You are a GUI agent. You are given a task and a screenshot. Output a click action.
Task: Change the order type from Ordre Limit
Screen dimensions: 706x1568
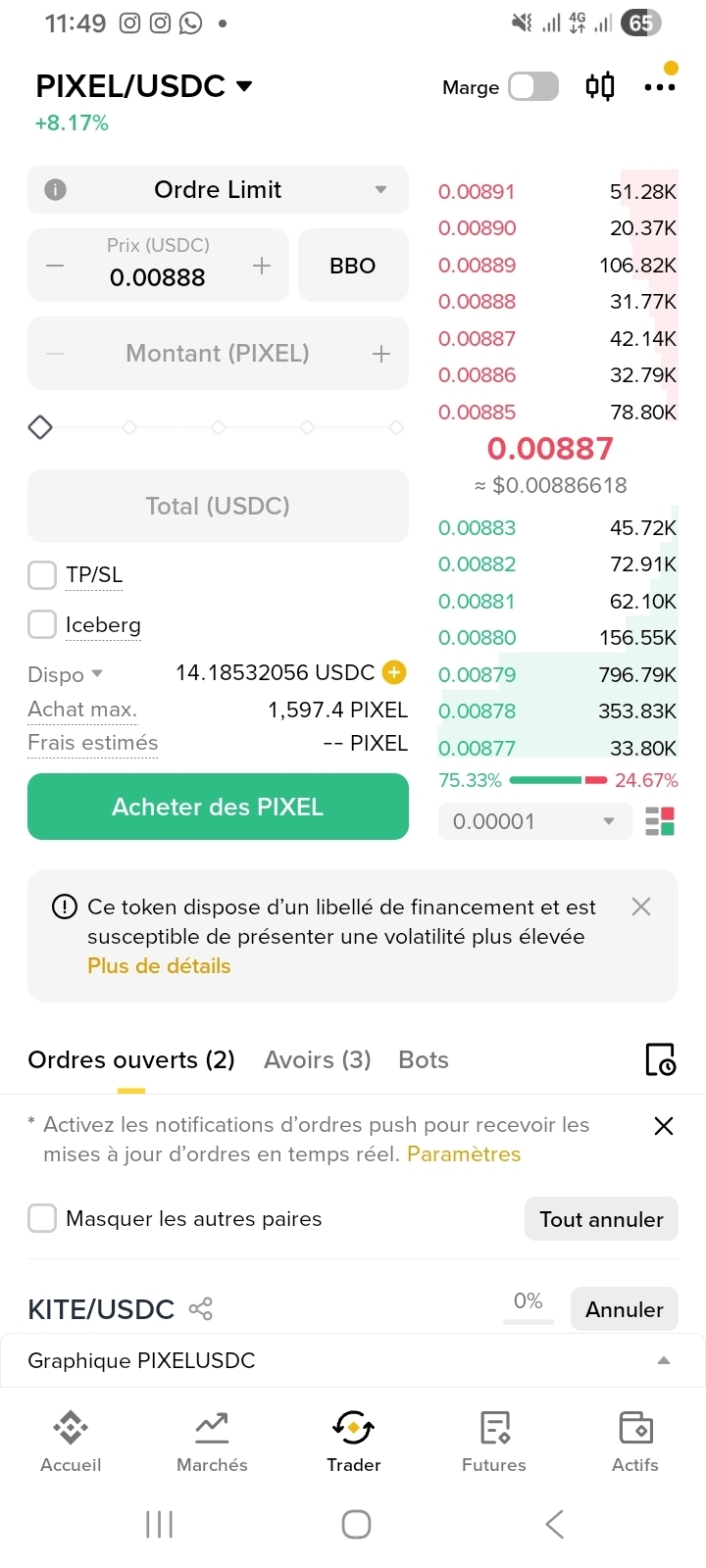coord(218,190)
